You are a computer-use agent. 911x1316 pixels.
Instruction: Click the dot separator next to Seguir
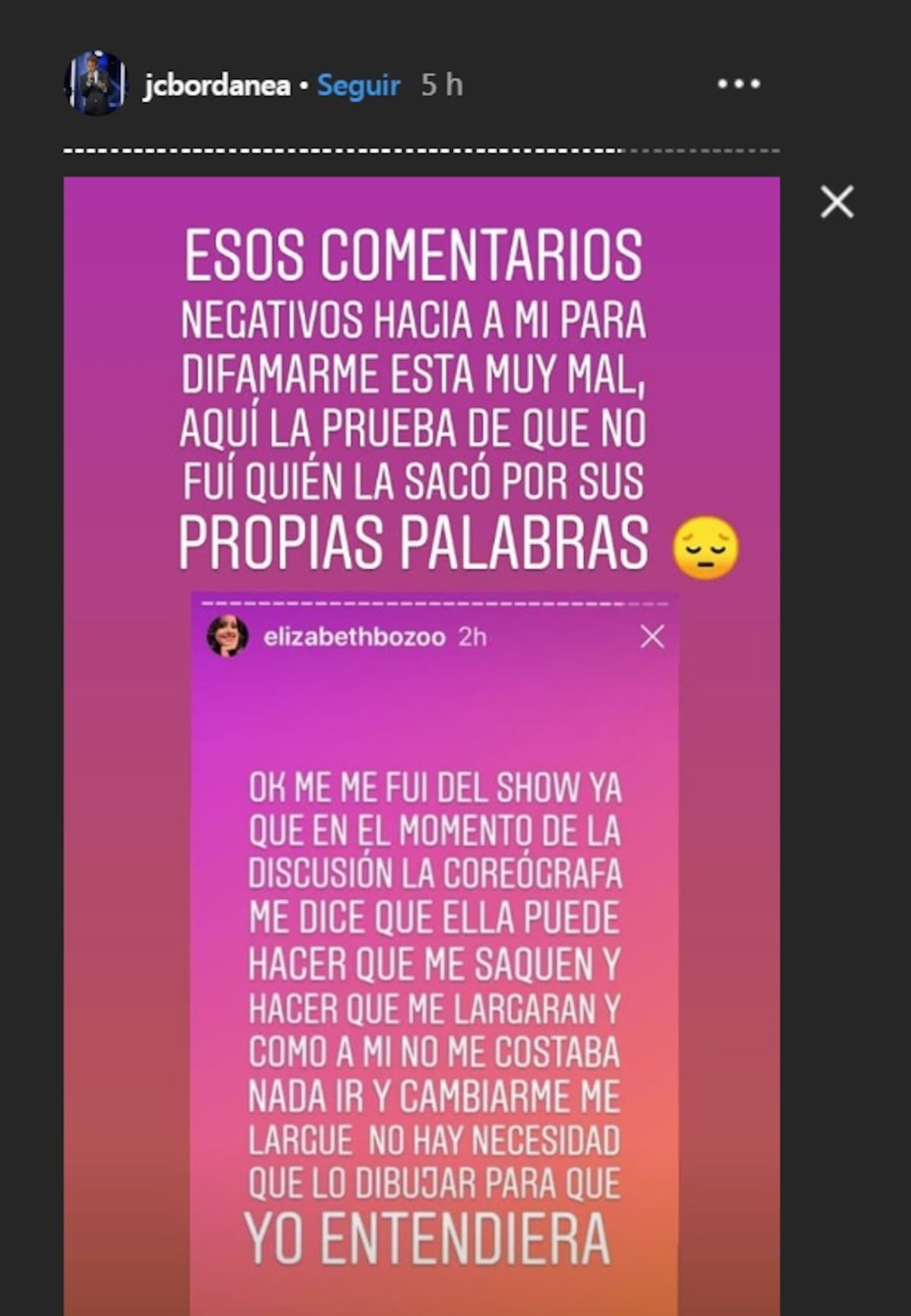point(304,85)
